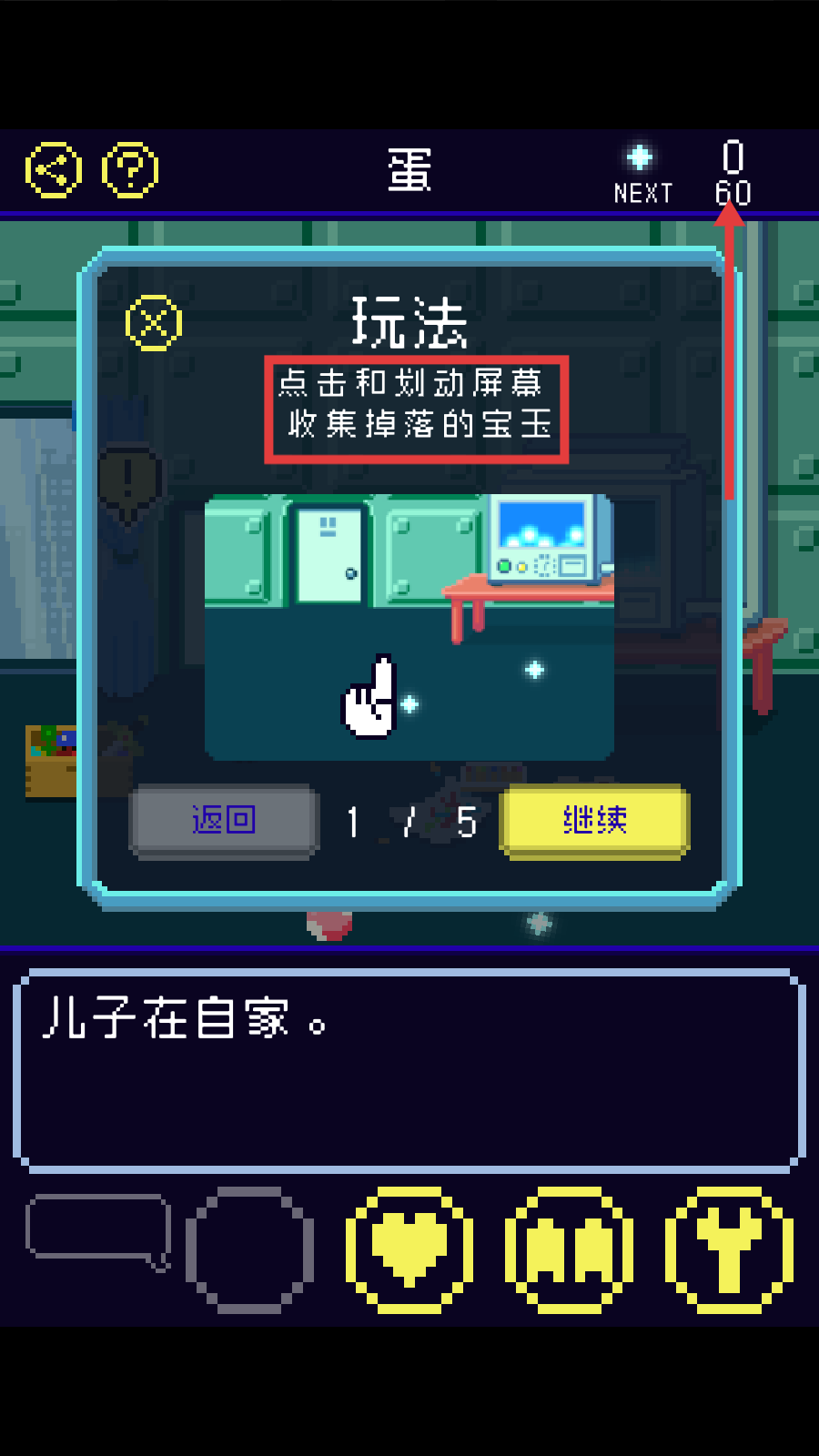
Task: Open the wrench tools icon
Action: [729, 1249]
